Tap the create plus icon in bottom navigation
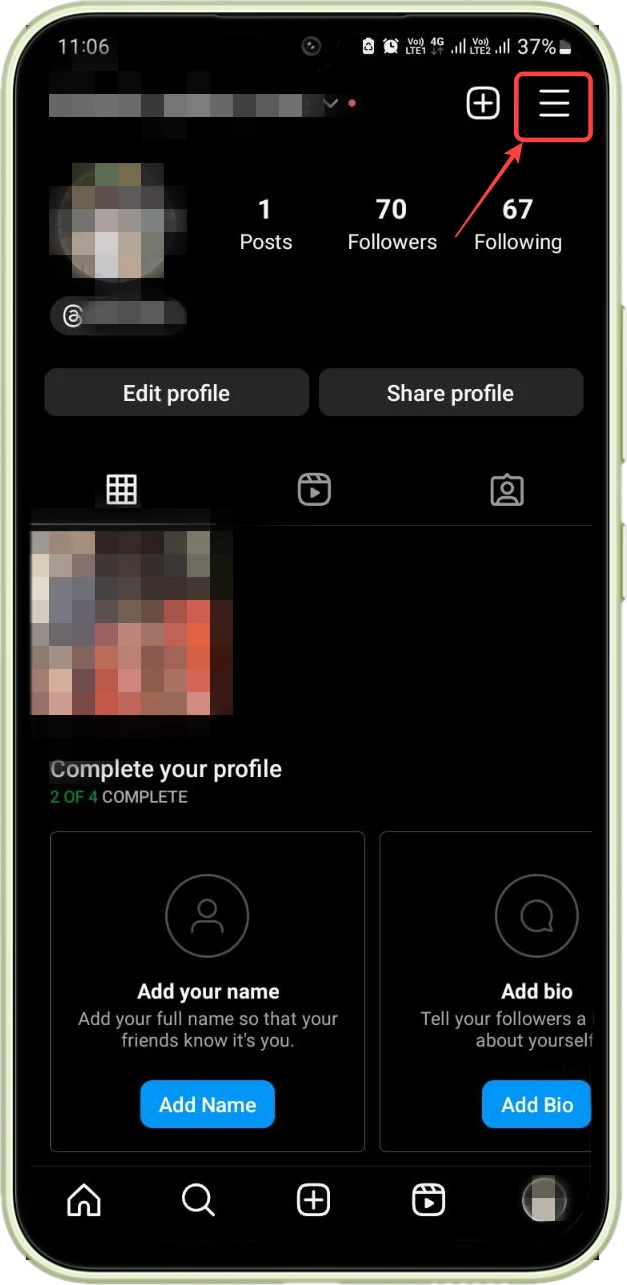The width and height of the screenshot is (627, 1285). (x=314, y=1199)
